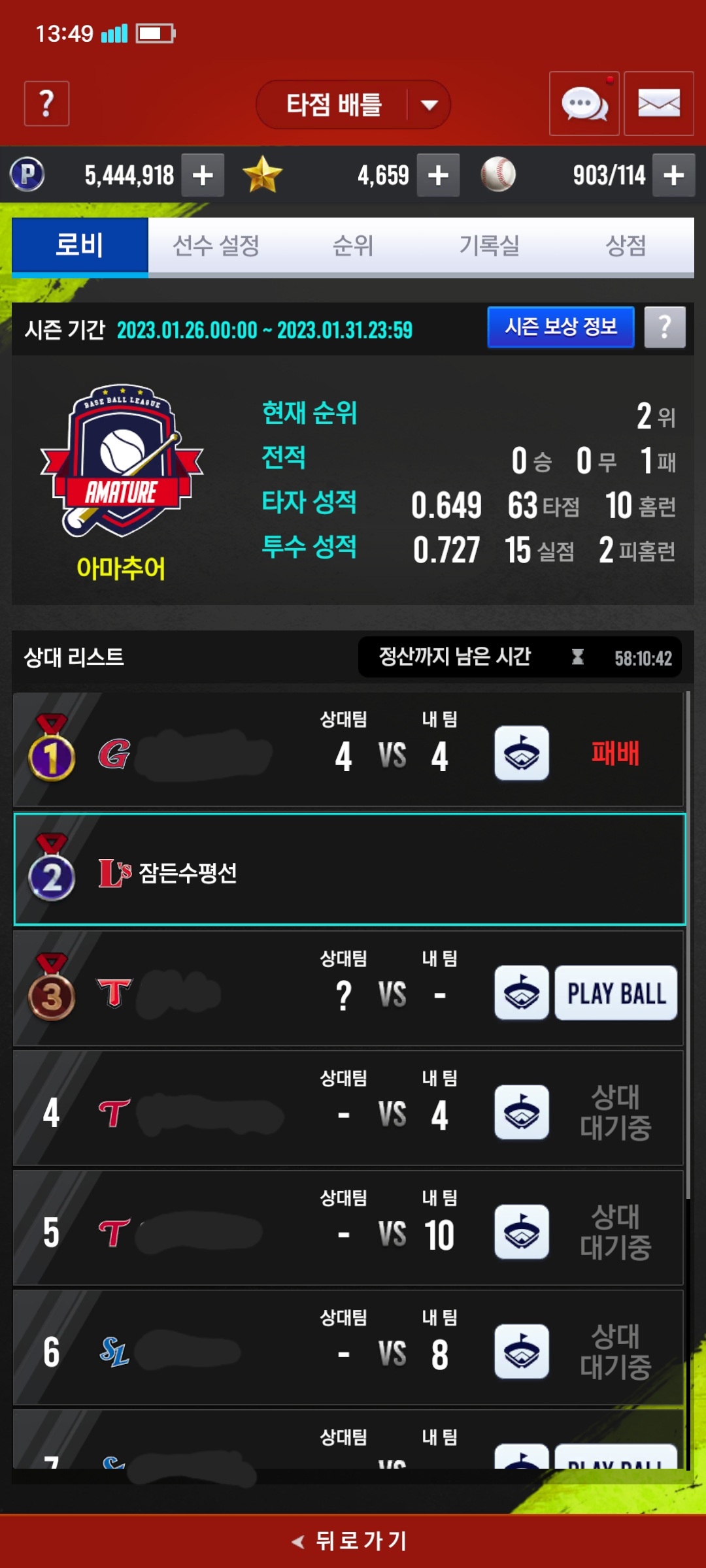
Task: Switch to the 상점 tab
Action: [x=626, y=246]
